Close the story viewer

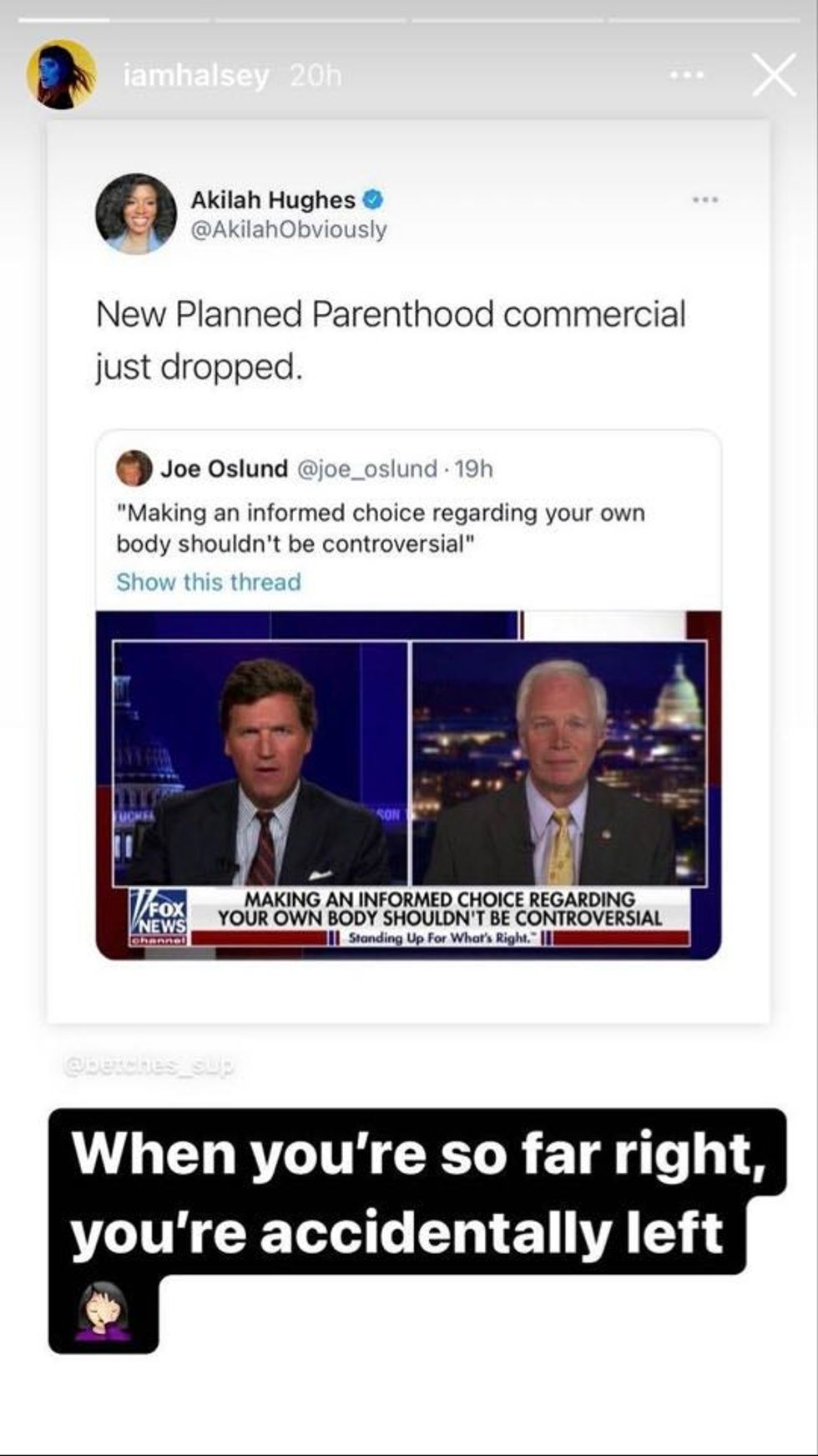click(774, 76)
